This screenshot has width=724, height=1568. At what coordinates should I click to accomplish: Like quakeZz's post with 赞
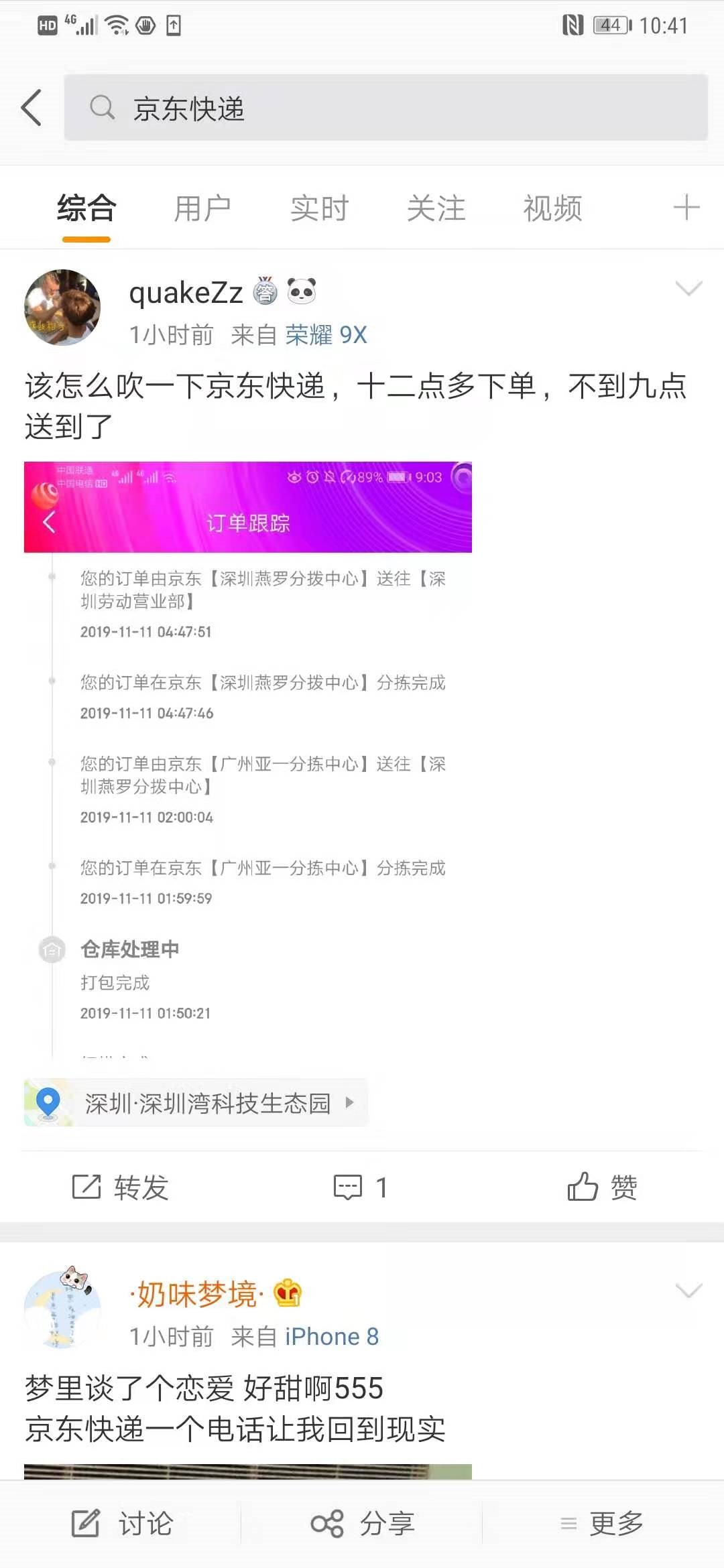tap(602, 1187)
